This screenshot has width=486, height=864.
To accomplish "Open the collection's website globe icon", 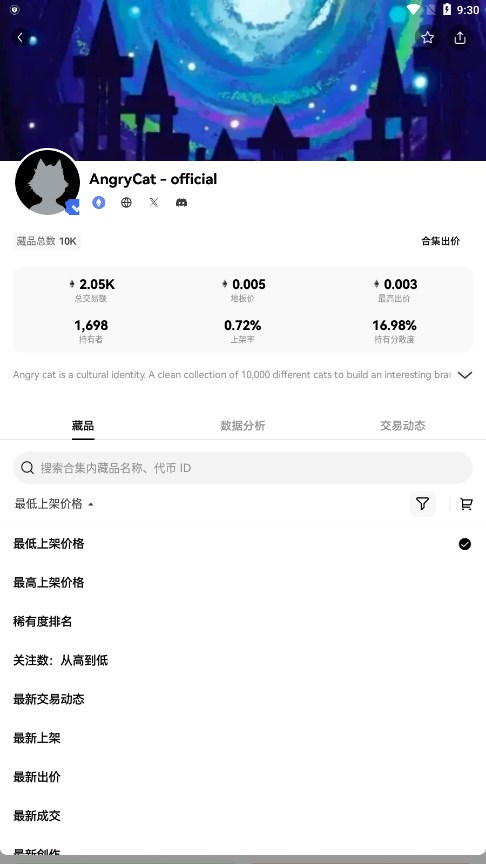I will pos(126,202).
